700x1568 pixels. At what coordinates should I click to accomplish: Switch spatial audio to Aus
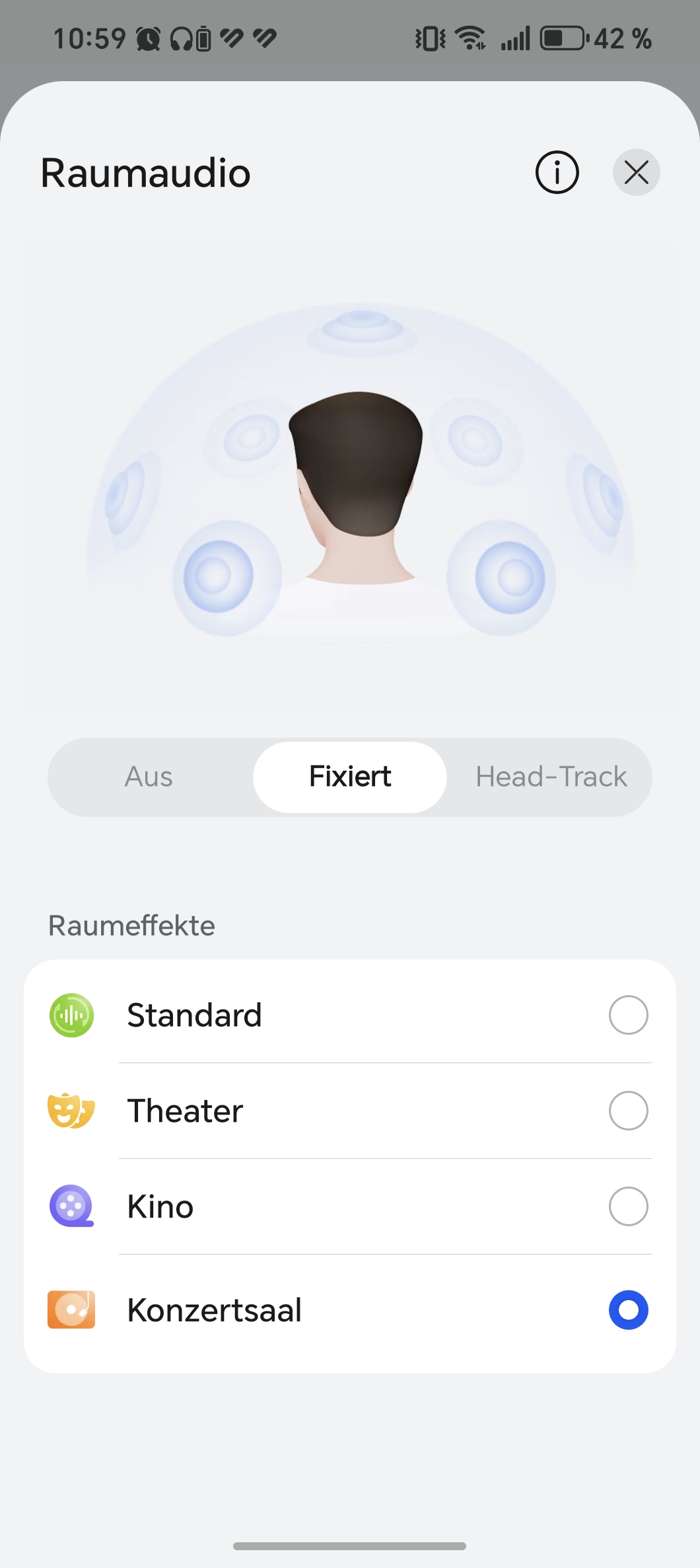[x=149, y=777]
